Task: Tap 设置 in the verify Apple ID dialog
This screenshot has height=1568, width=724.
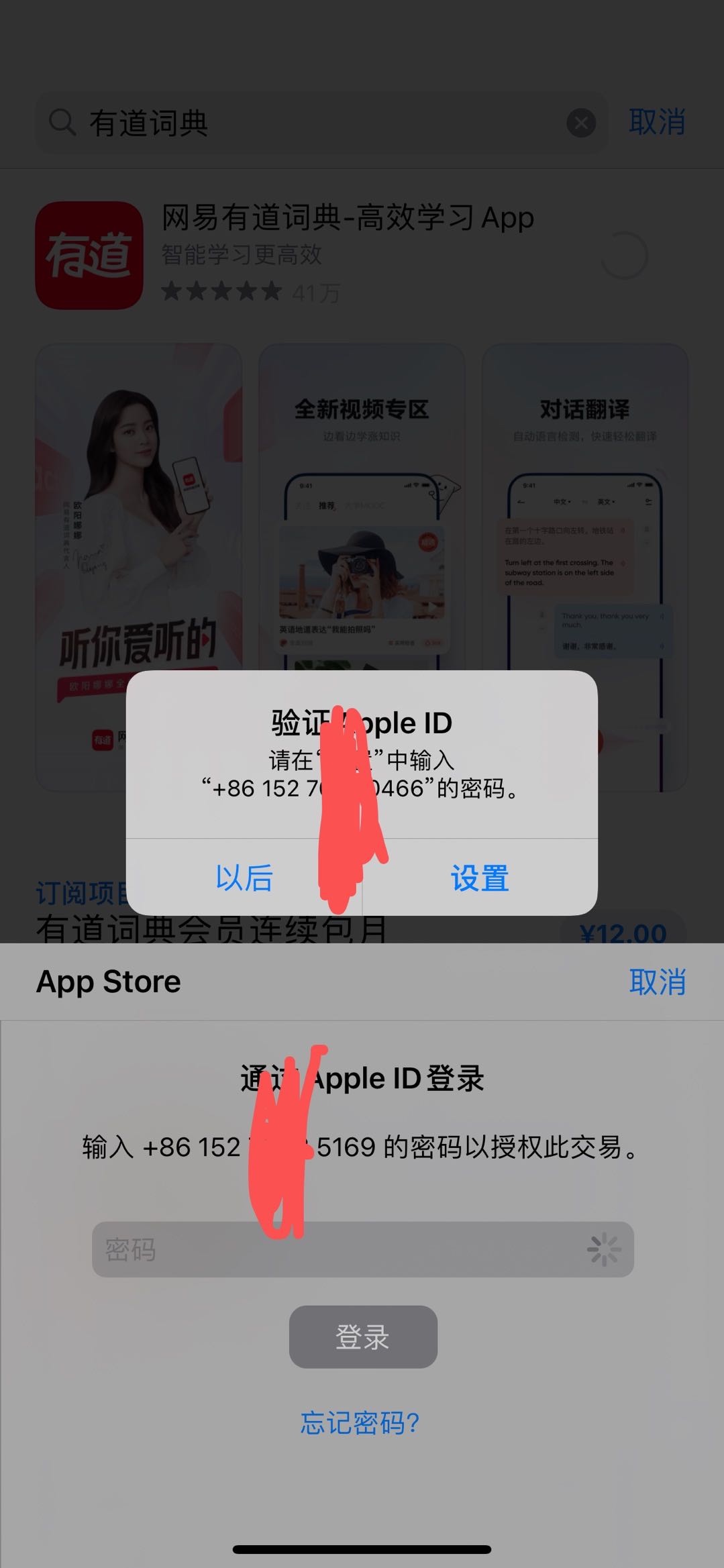Action: pos(480,878)
